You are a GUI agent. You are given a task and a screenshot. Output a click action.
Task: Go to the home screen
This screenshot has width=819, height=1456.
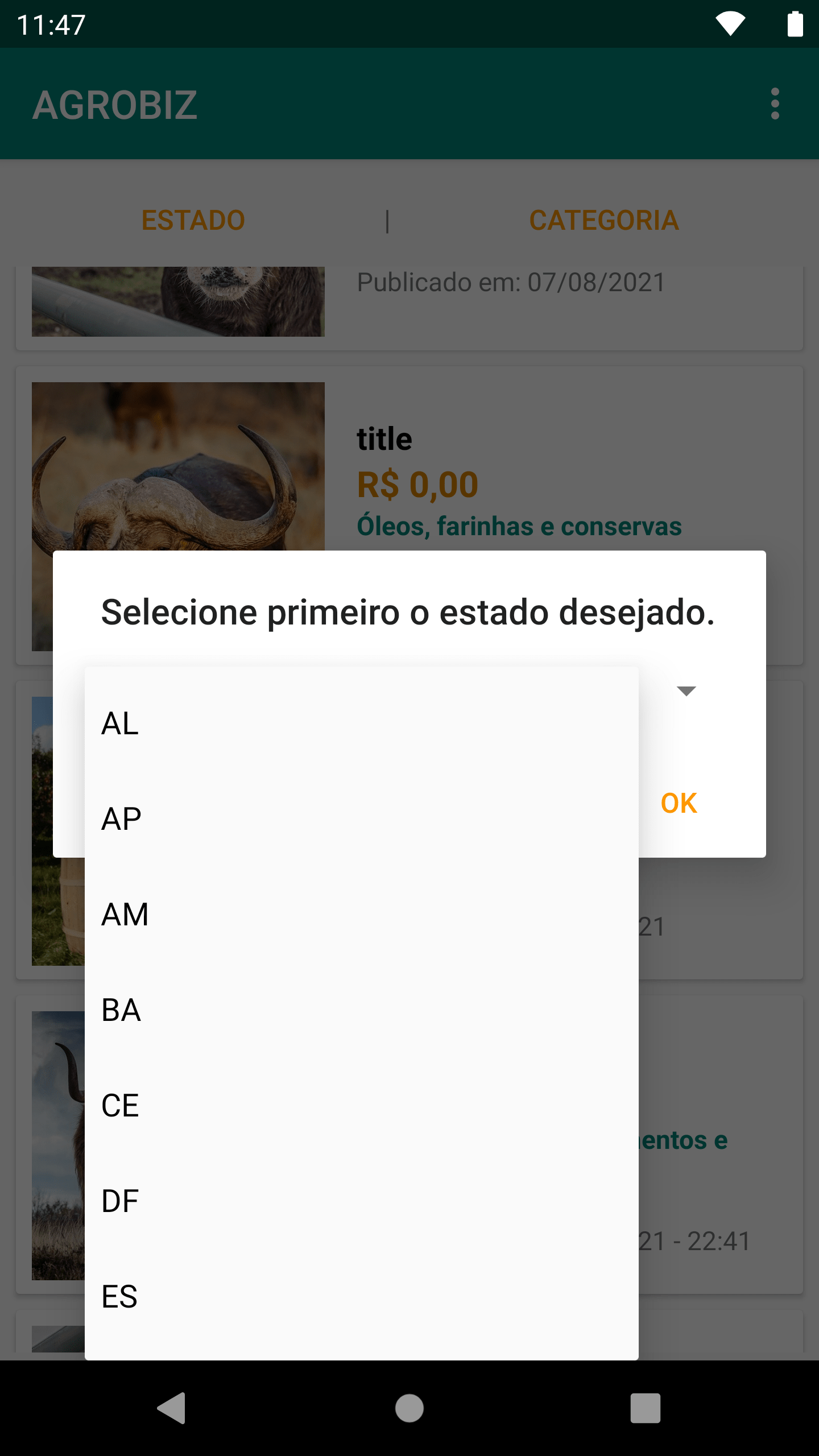tap(409, 1408)
